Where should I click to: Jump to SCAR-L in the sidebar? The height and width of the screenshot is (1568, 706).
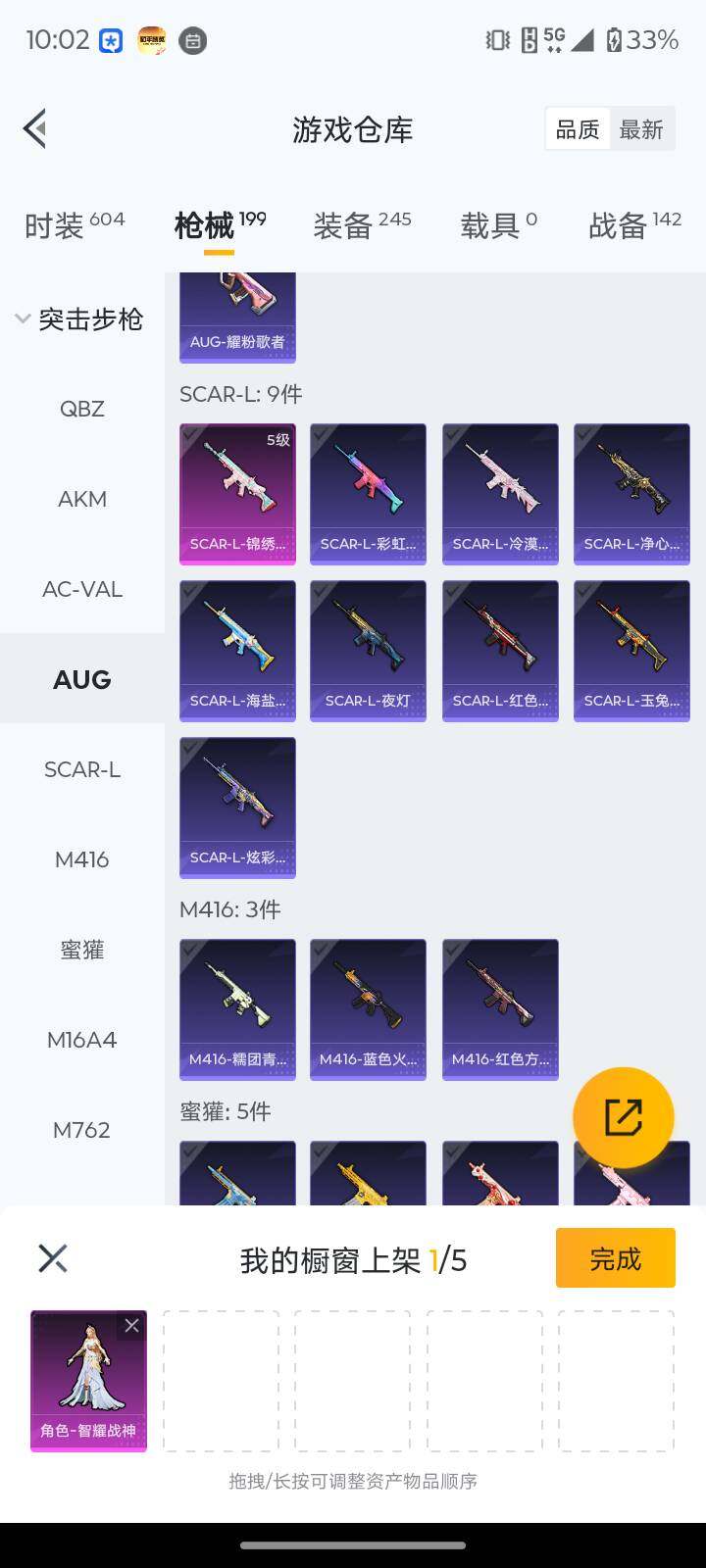82,769
